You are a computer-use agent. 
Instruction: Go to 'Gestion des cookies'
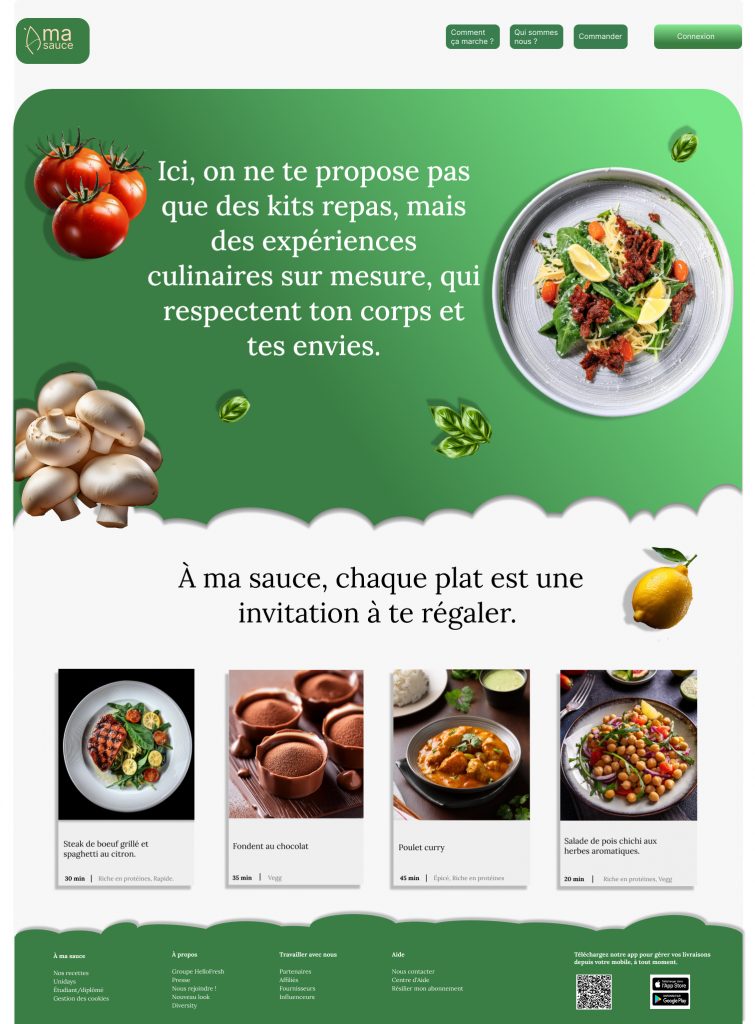click(81, 998)
